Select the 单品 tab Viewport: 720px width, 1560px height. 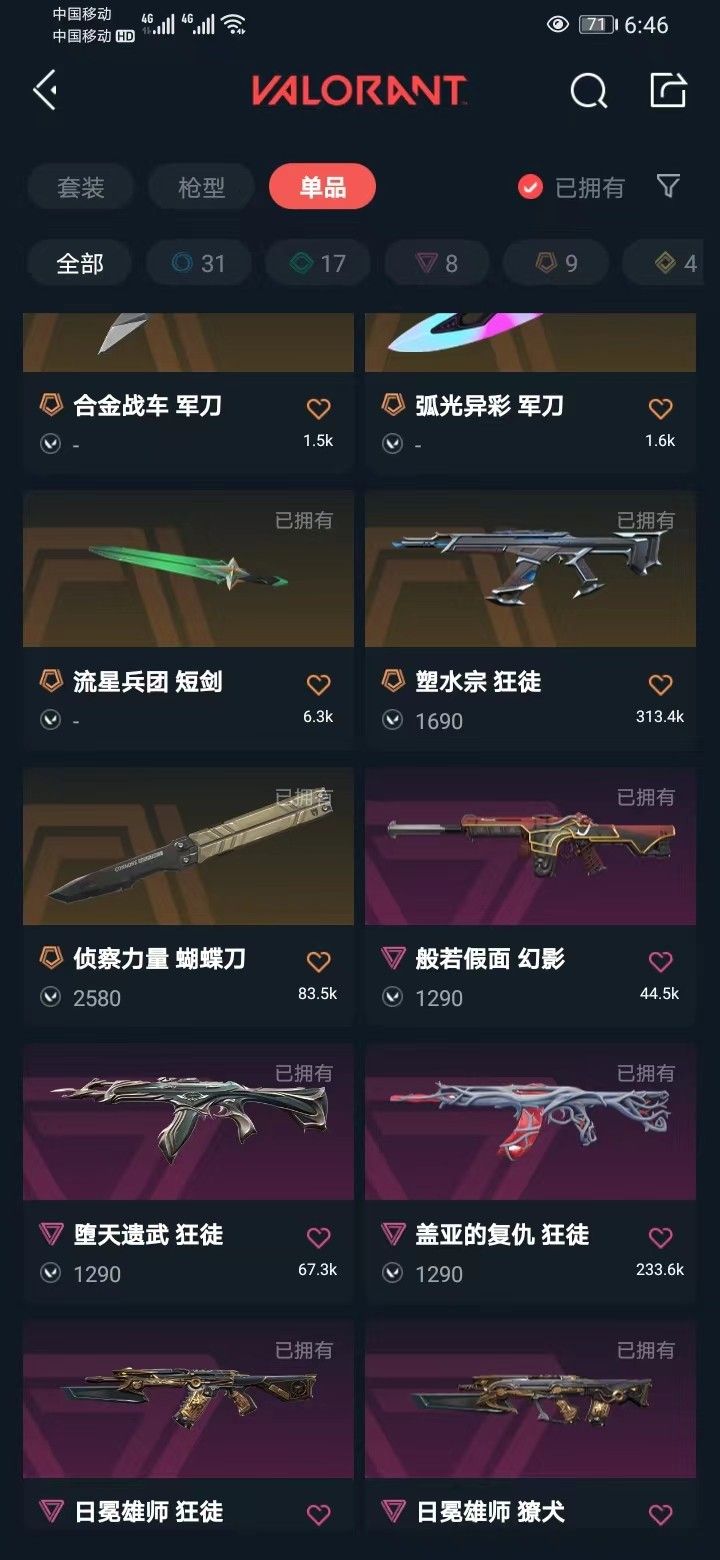click(320, 187)
